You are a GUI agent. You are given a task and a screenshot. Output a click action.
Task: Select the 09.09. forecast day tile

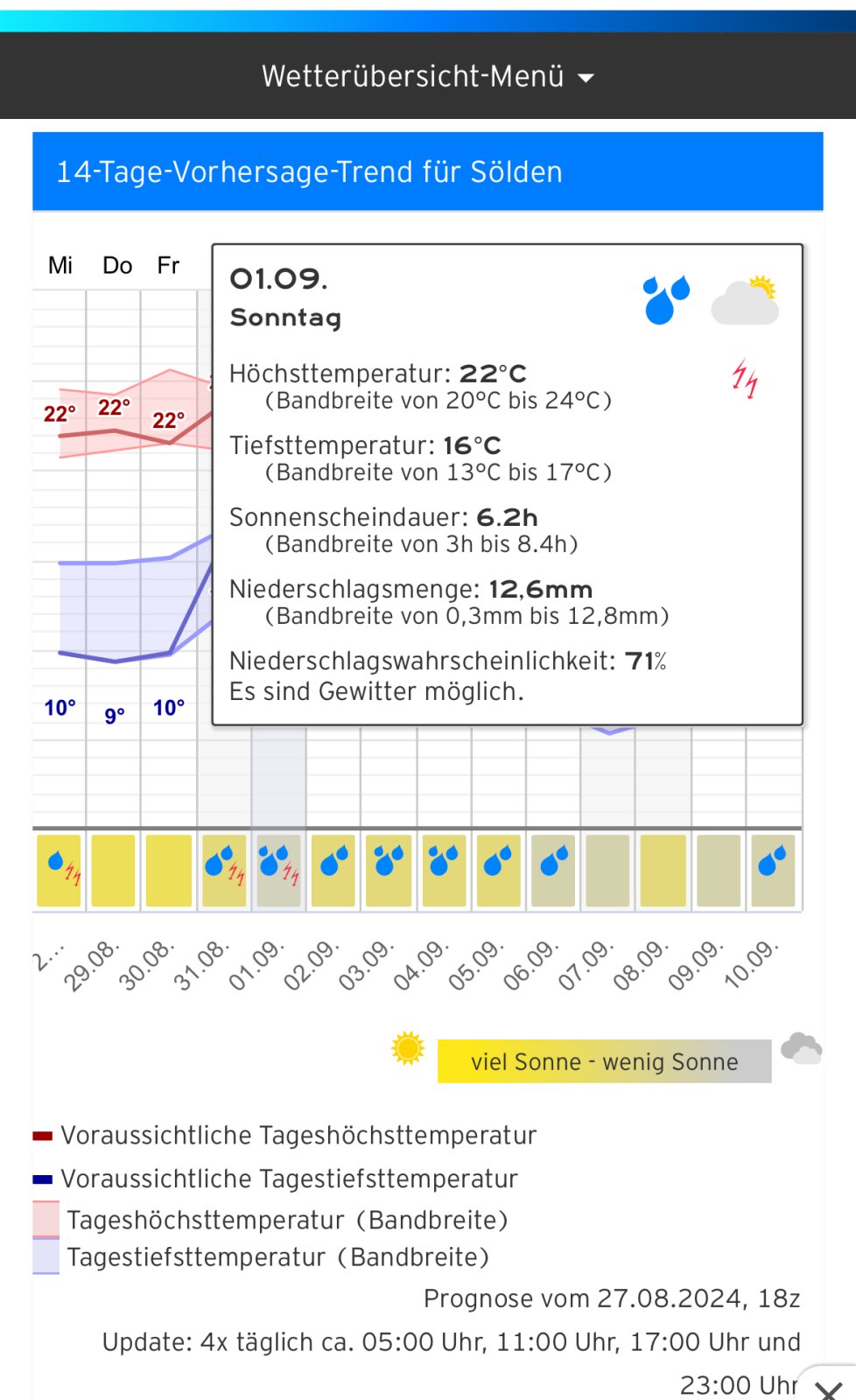point(719,870)
